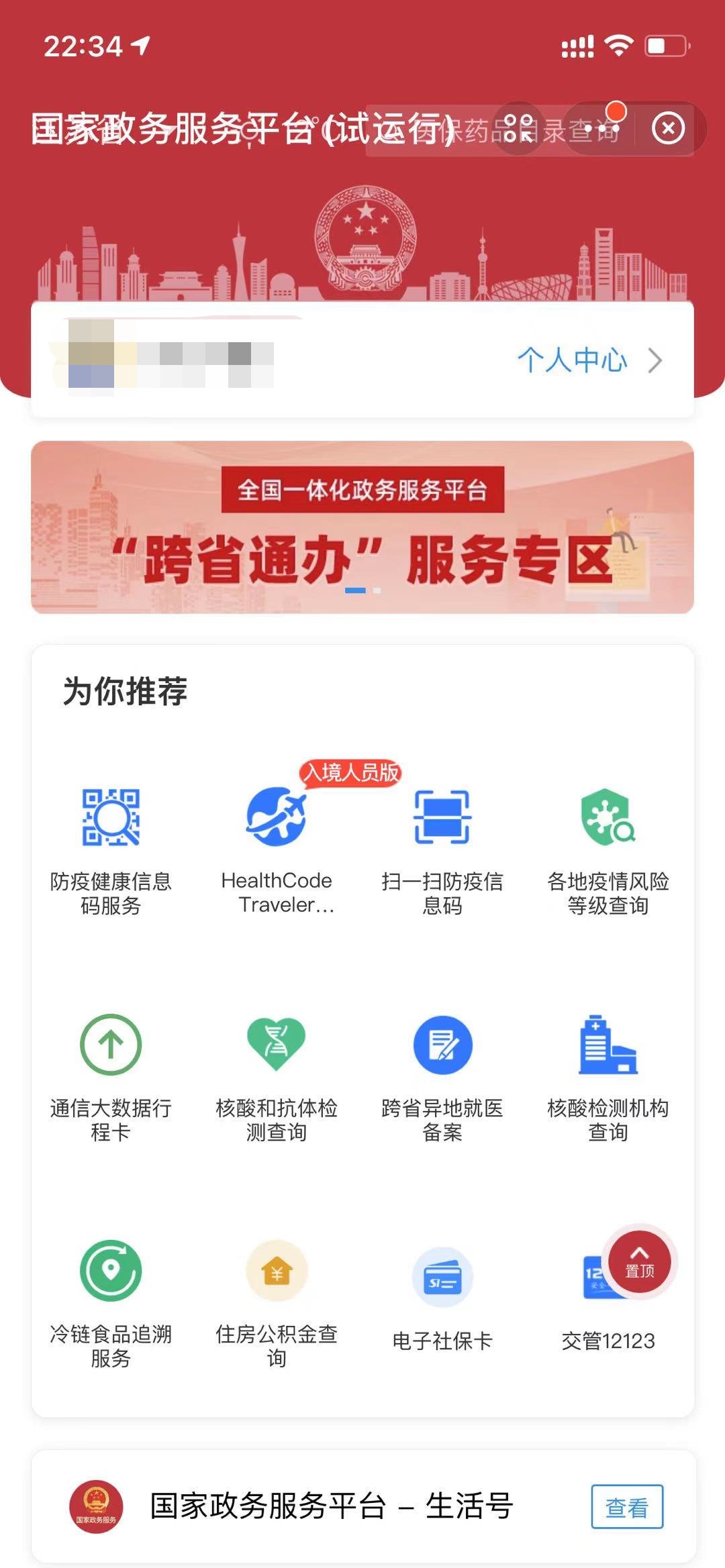Launch HealthCode Traveler service

point(277,847)
